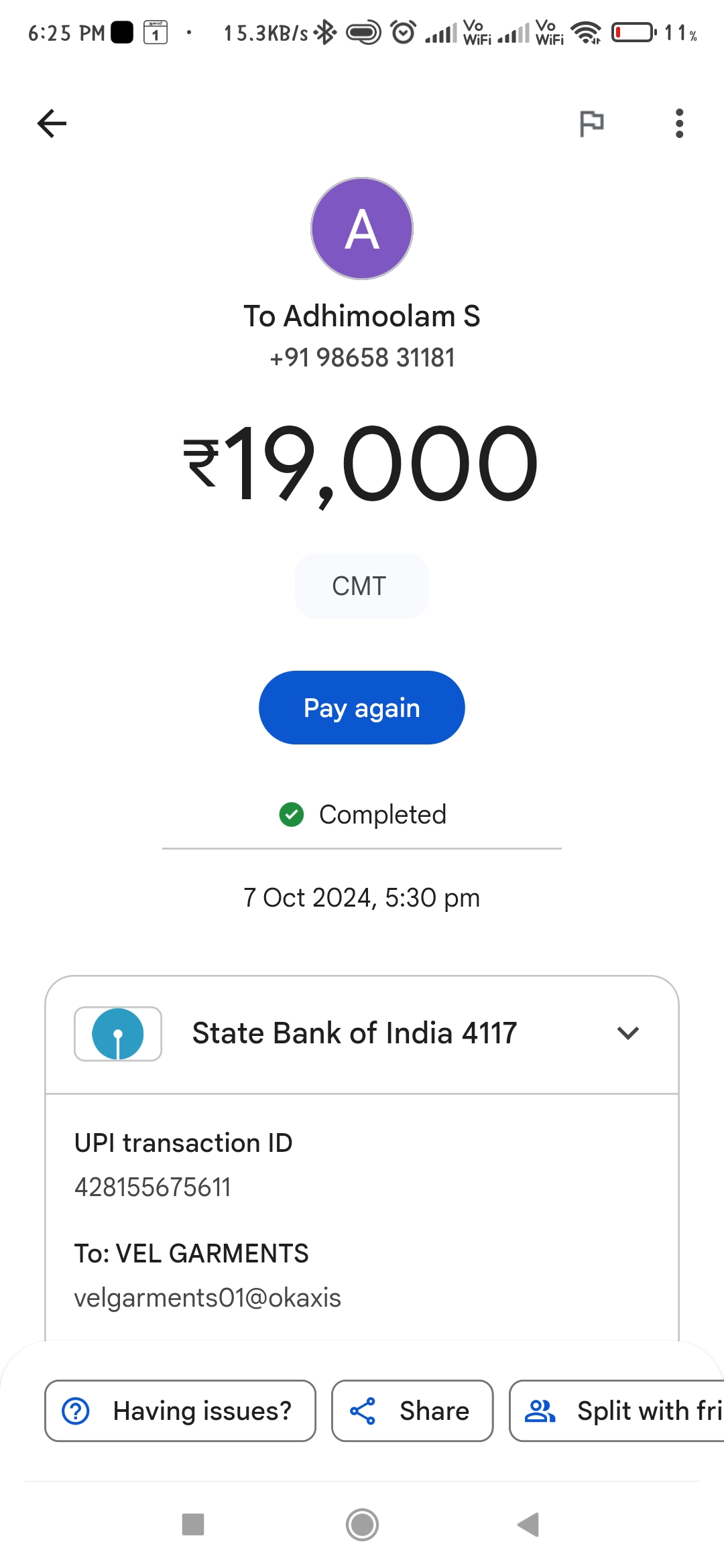Open Having issues? help option
The width and height of the screenshot is (724, 1568).
click(x=180, y=1411)
